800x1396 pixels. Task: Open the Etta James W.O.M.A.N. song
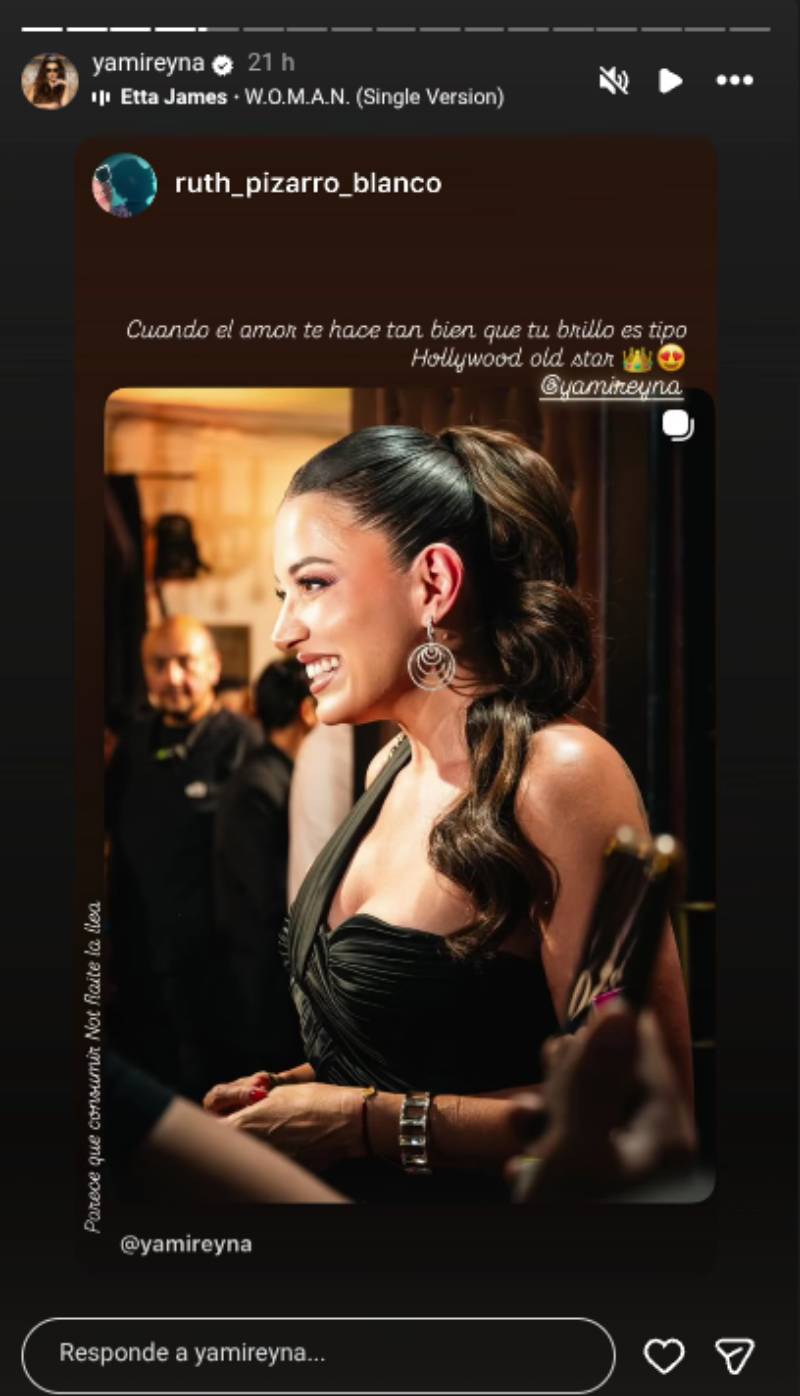pos(310,98)
